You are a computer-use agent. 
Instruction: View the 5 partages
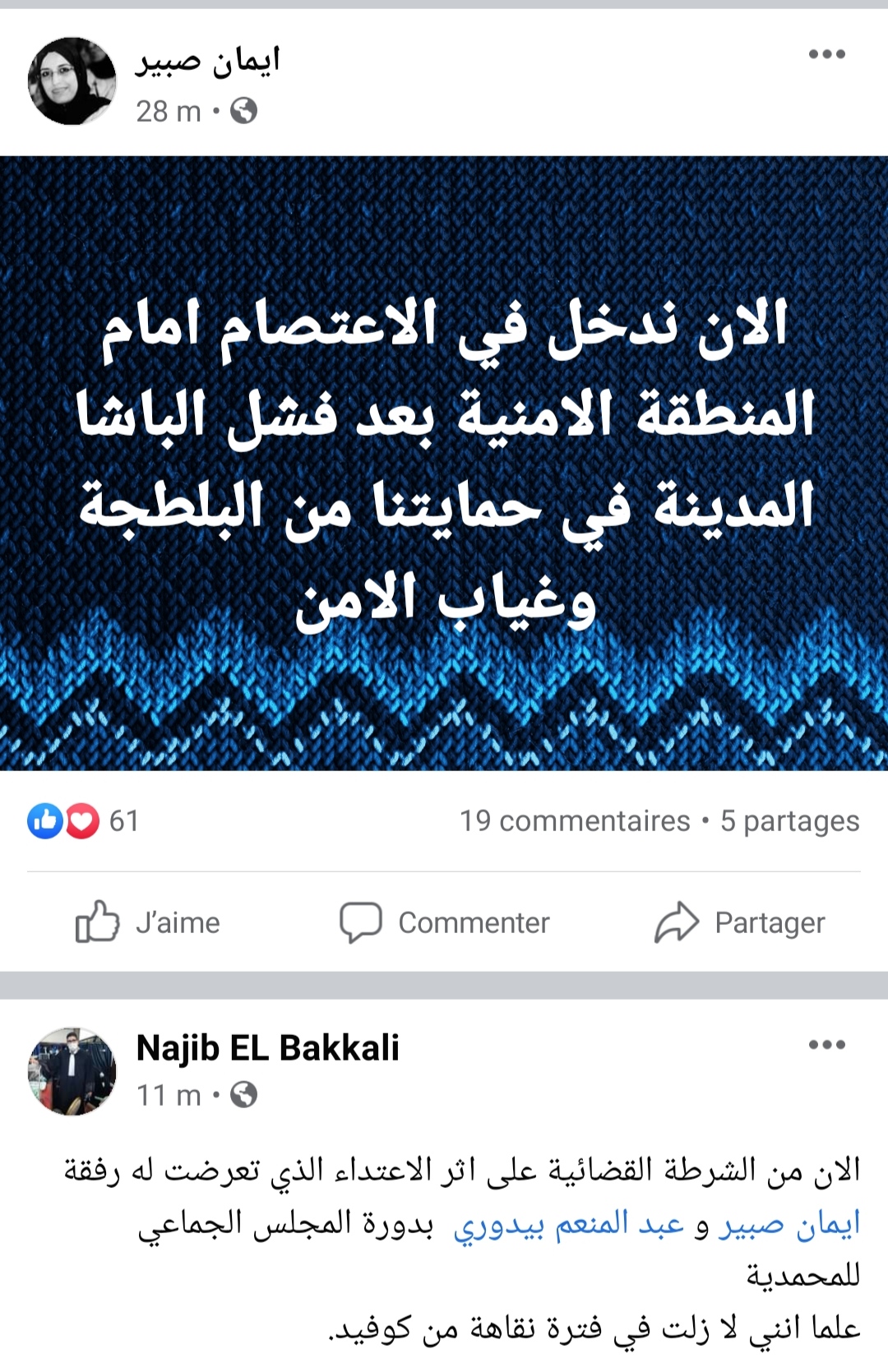click(x=789, y=820)
